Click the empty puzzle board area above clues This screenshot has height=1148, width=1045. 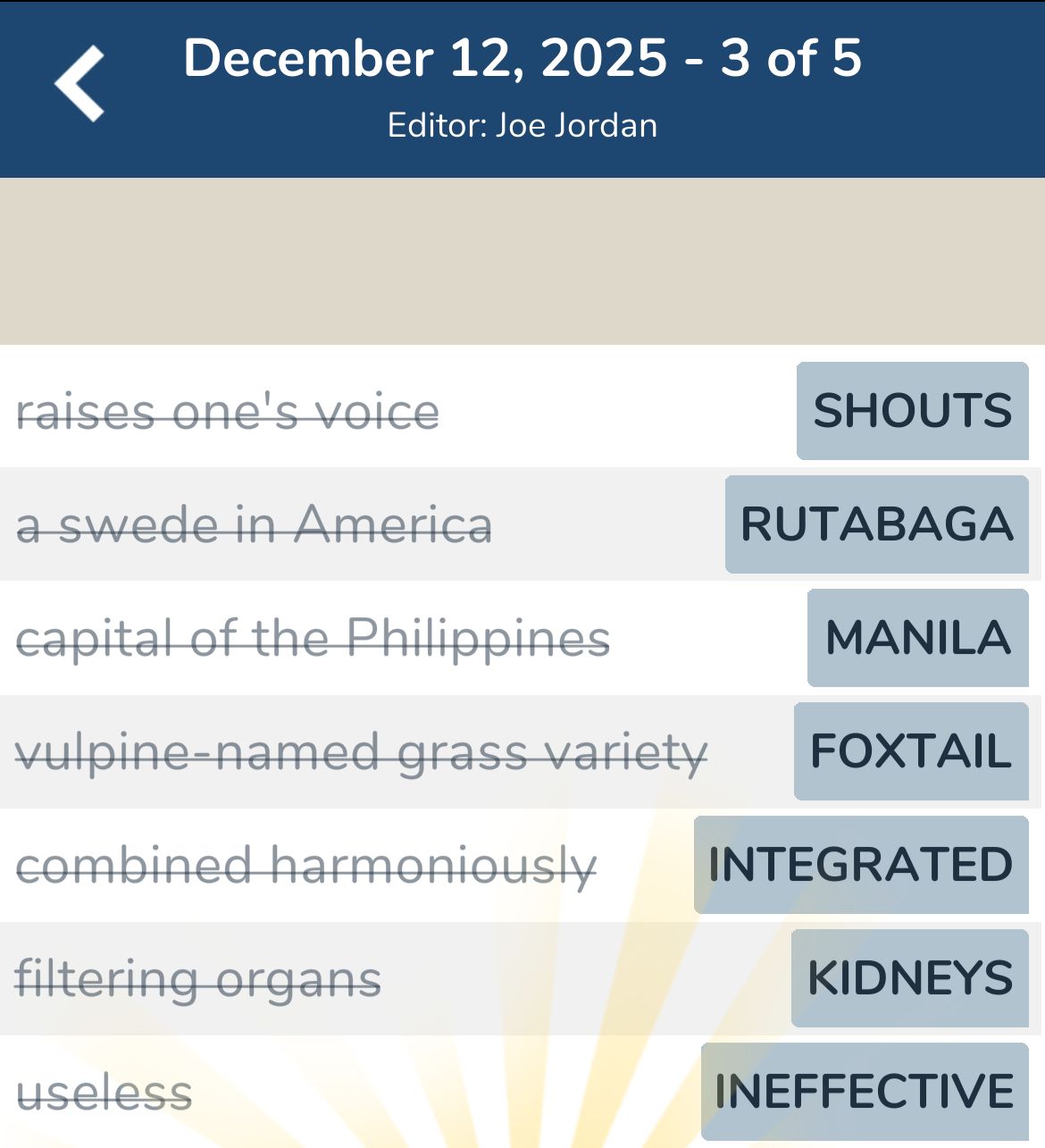click(522, 259)
